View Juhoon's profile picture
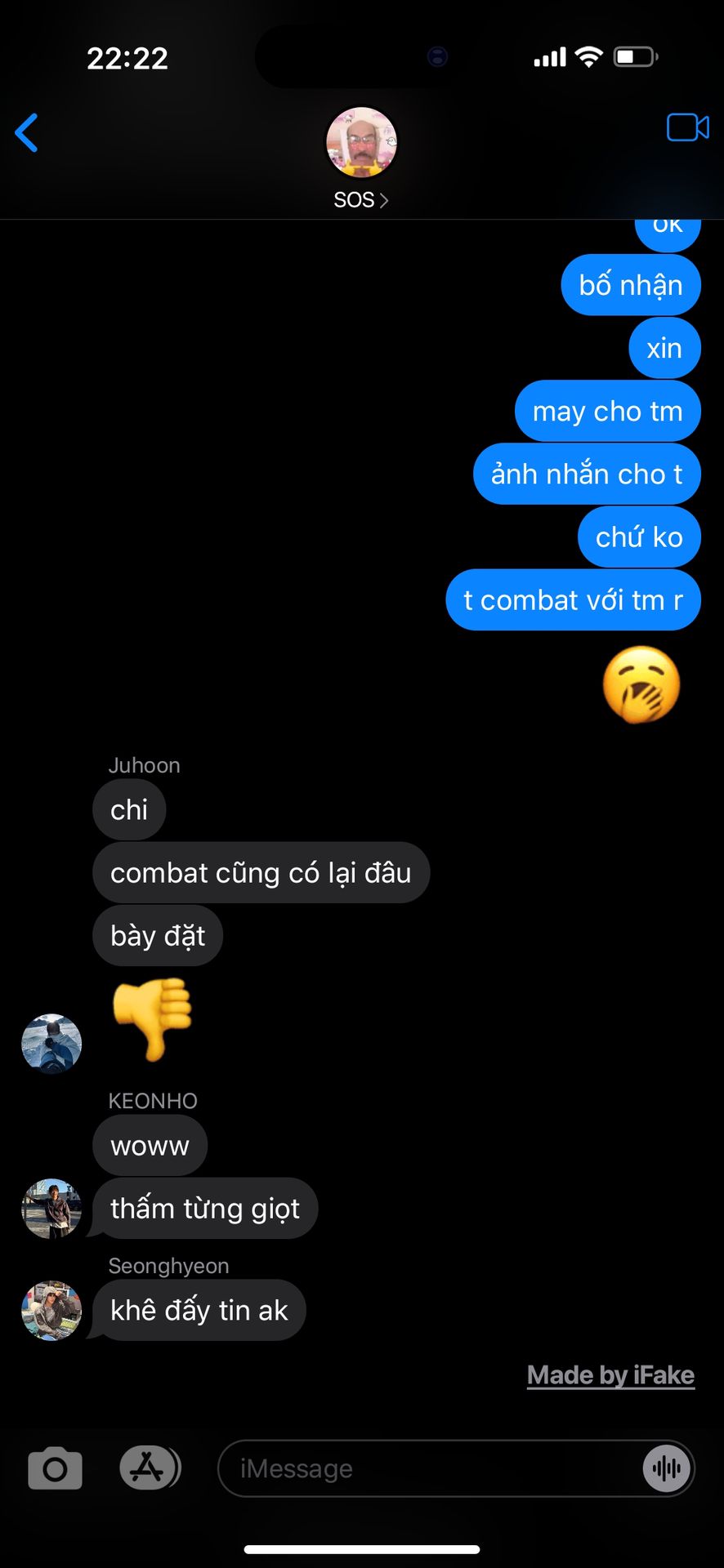 point(51,1044)
